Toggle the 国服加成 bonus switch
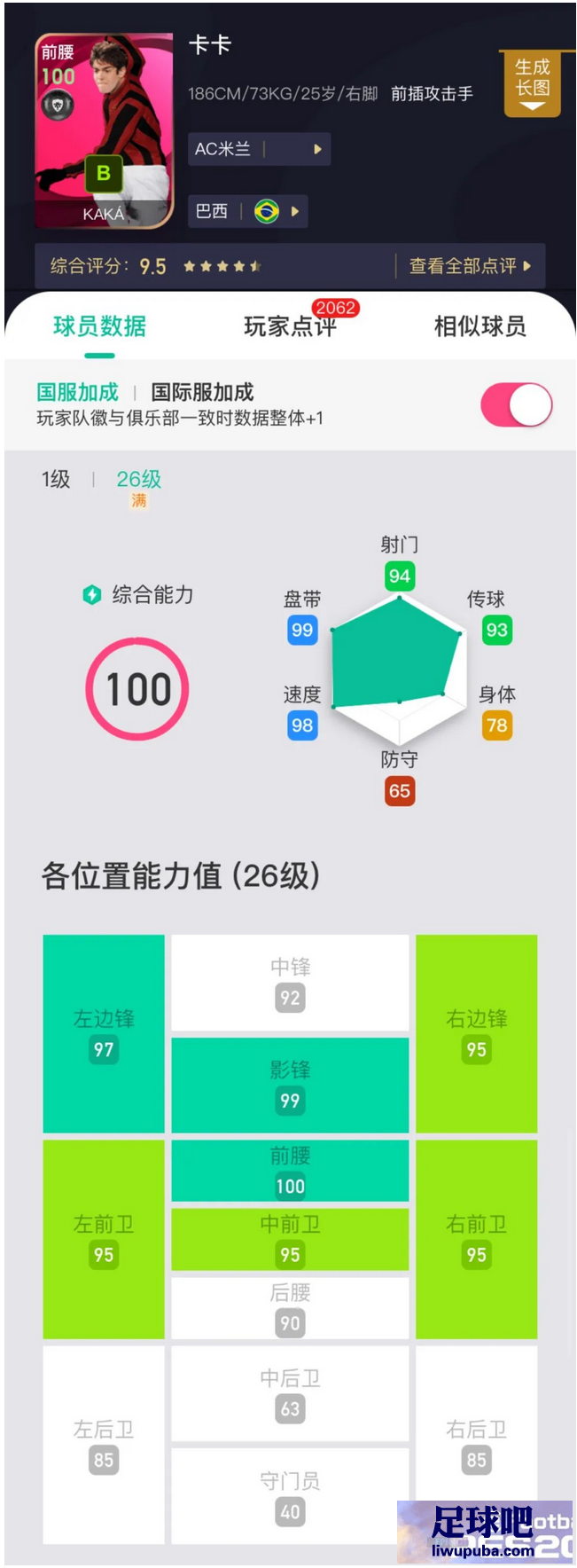Viewport: 577px width, 1568px height. pos(516,405)
